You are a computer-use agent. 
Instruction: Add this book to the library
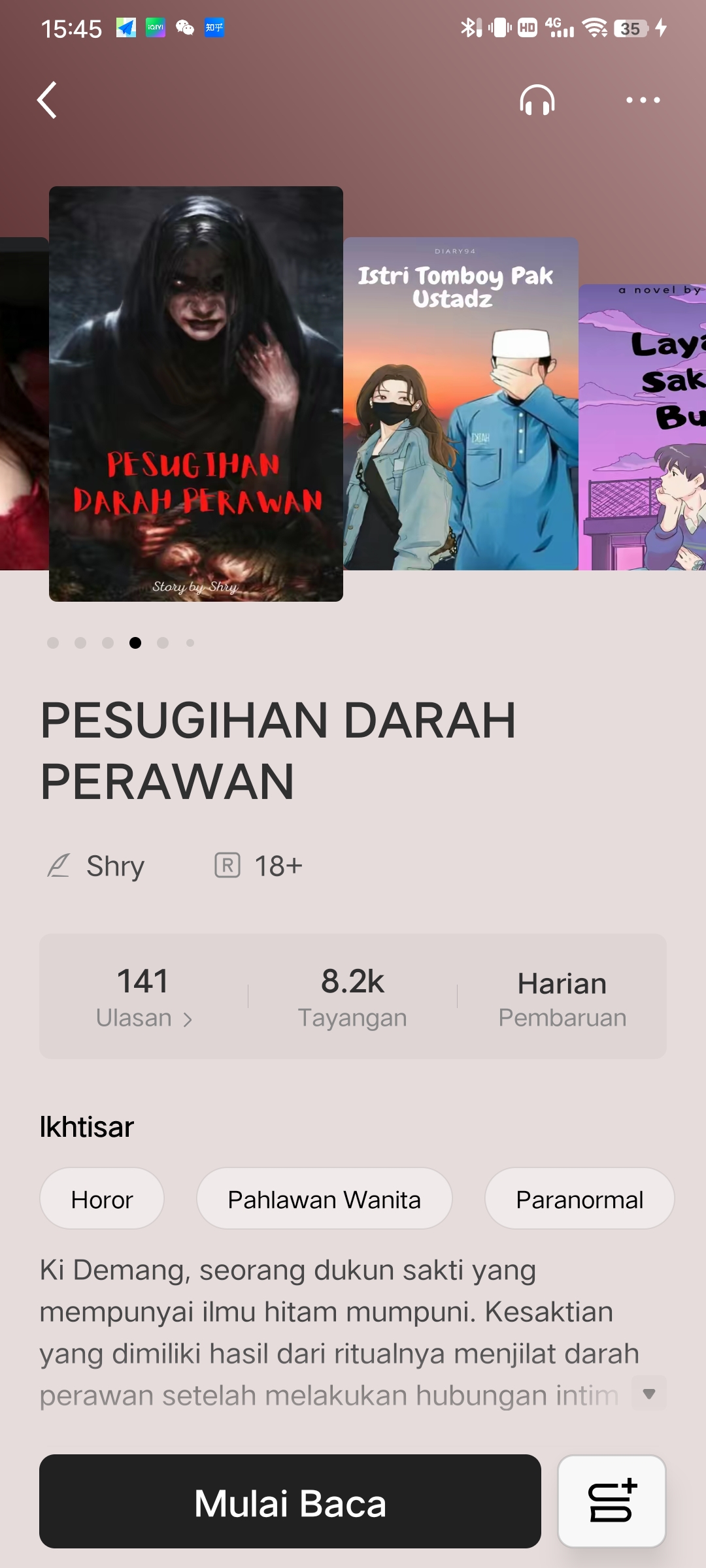pos(612,1501)
